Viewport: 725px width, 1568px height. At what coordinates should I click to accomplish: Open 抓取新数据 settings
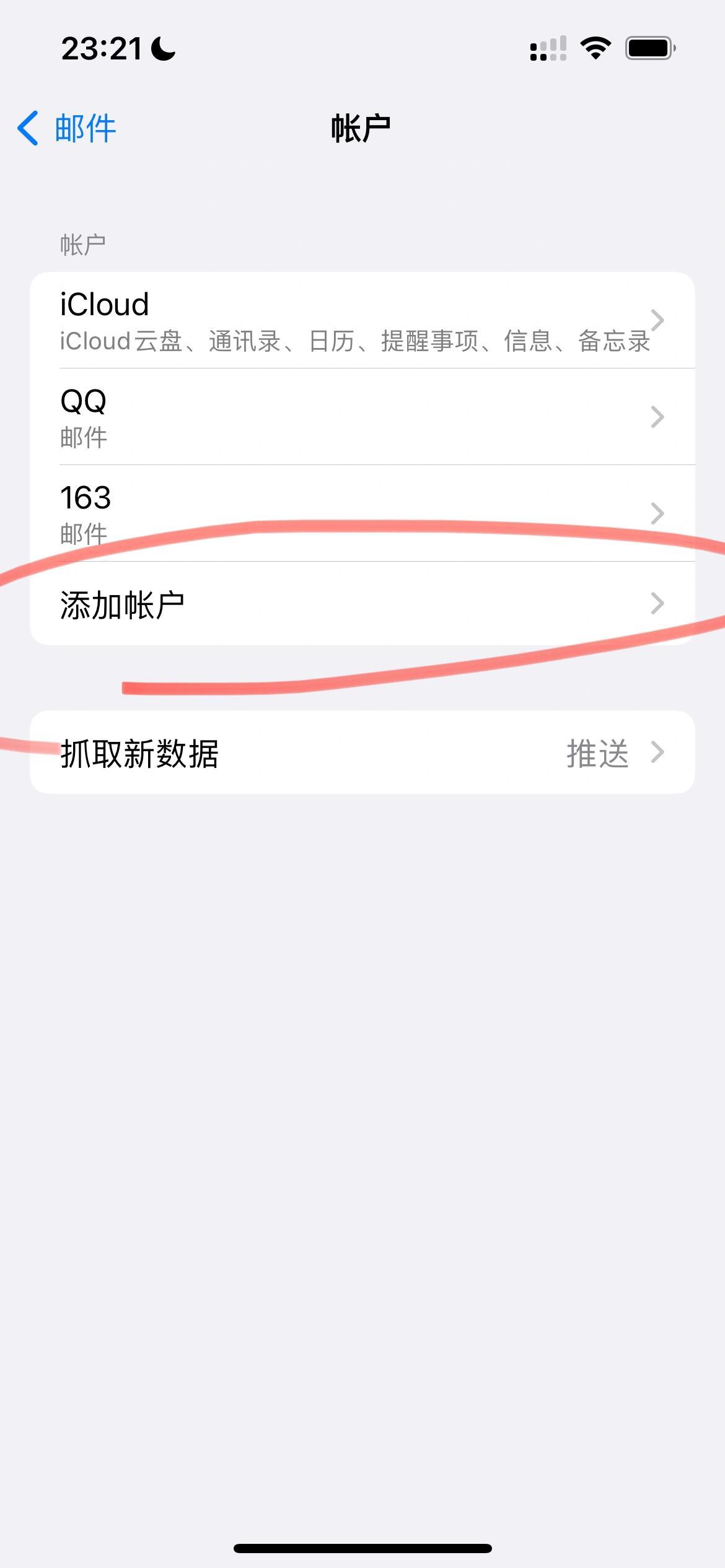click(362, 752)
